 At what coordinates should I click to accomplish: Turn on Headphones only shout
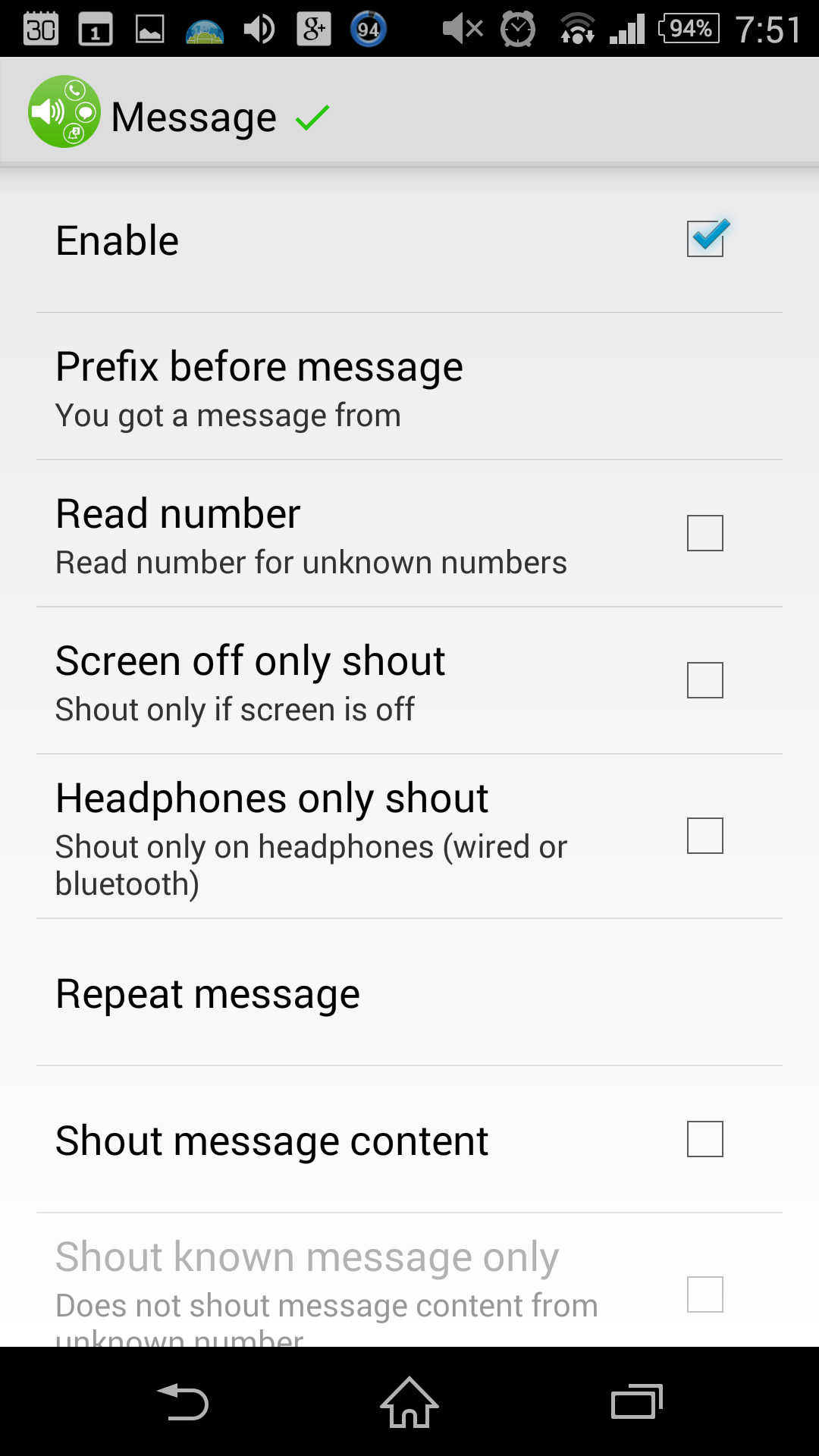705,836
